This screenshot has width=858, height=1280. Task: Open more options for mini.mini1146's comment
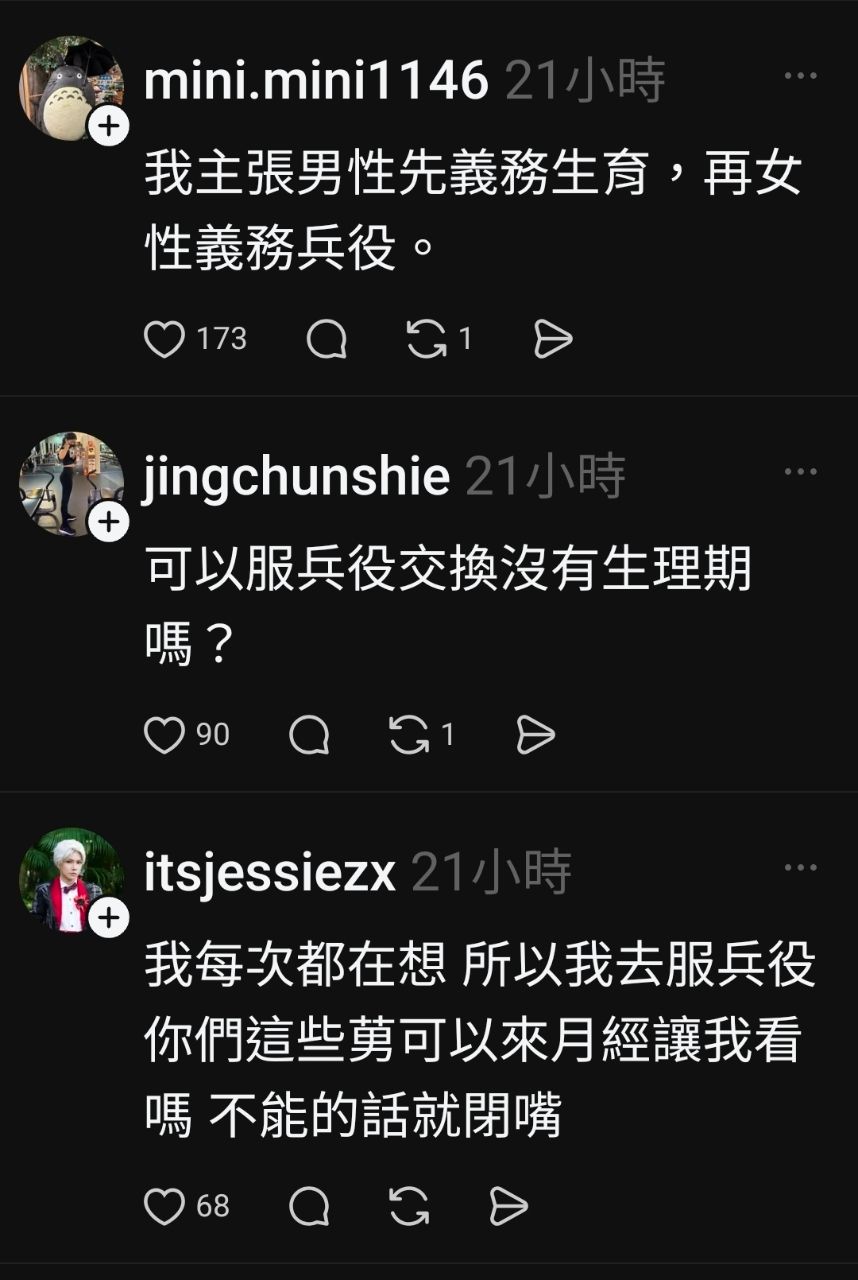pyautogui.click(x=800, y=76)
